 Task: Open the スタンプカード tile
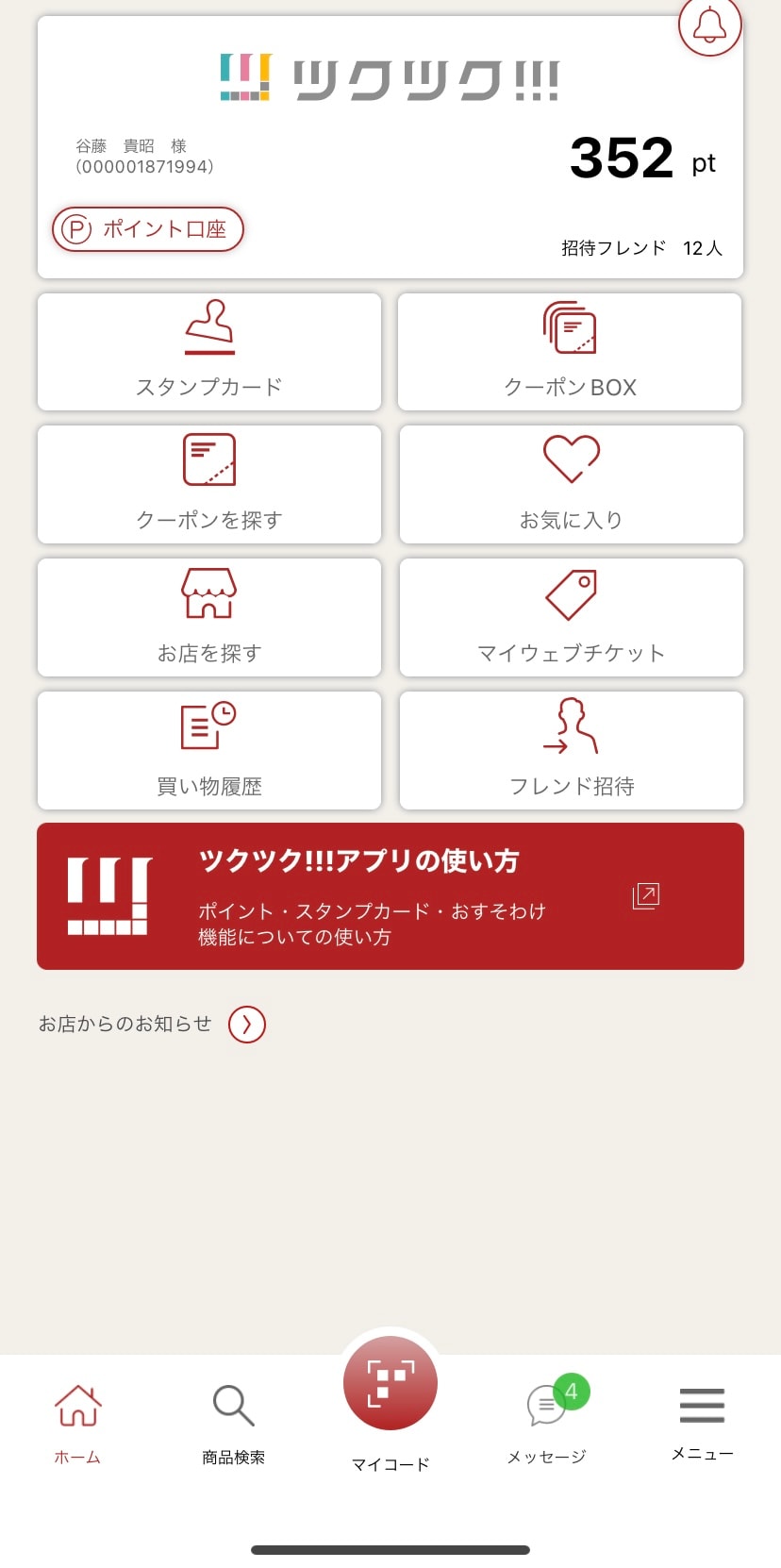click(x=209, y=352)
